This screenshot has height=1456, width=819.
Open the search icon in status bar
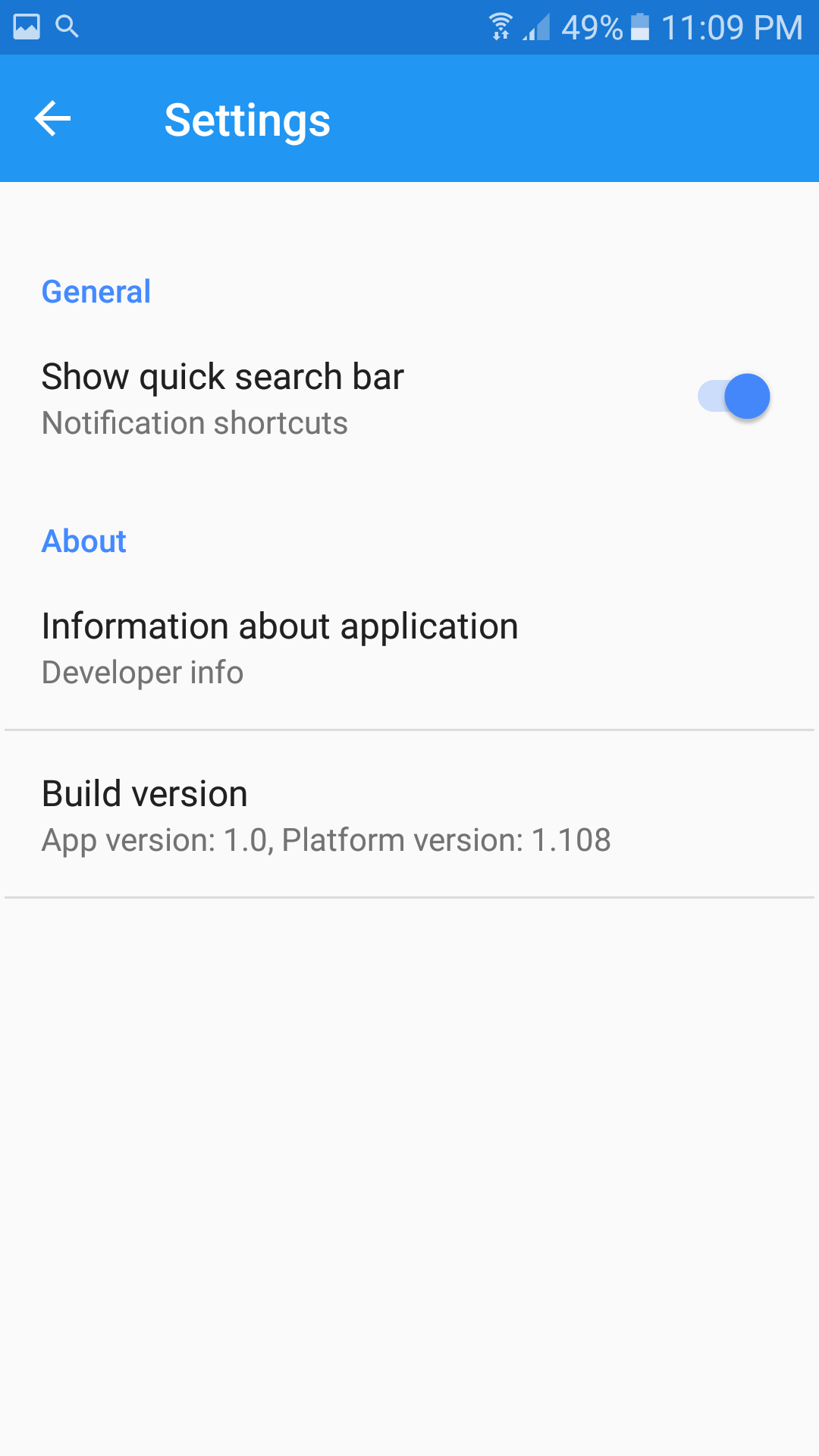[x=67, y=25]
